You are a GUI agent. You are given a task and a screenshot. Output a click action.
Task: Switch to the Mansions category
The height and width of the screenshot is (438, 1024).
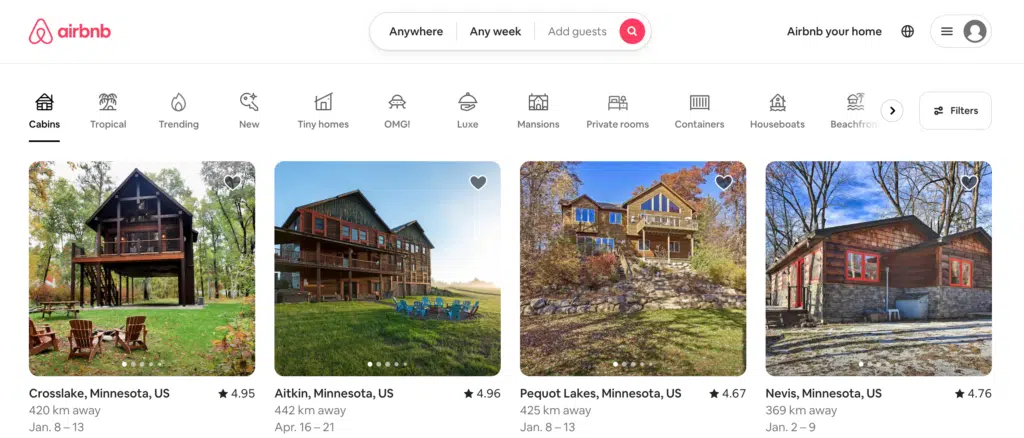click(538, 111)
